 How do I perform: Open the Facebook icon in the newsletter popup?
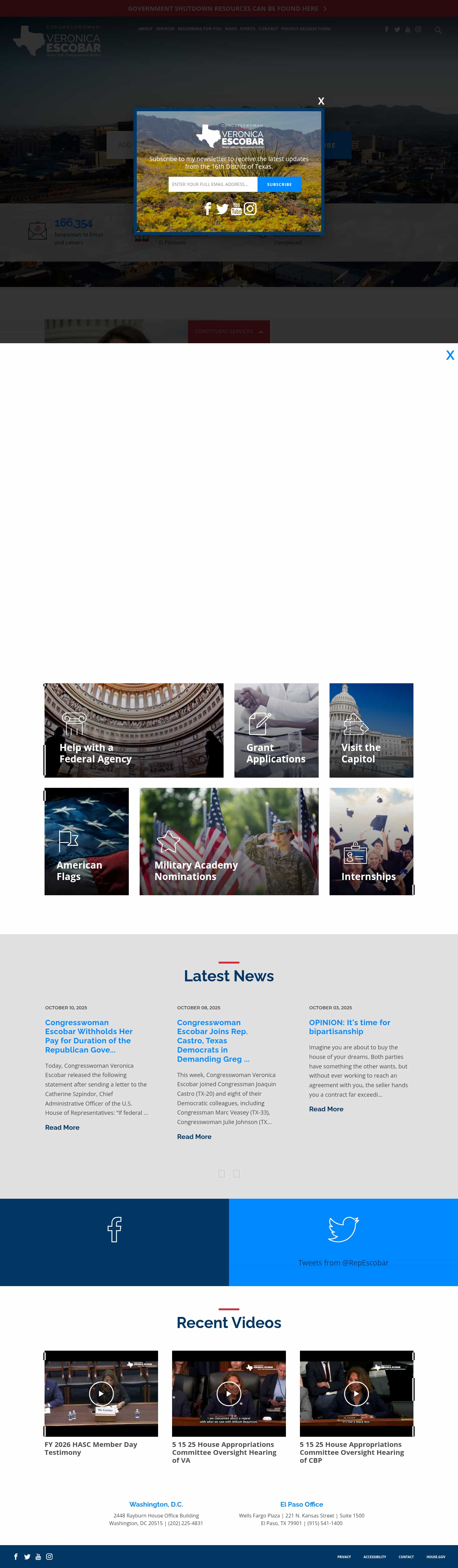(208, 209)
